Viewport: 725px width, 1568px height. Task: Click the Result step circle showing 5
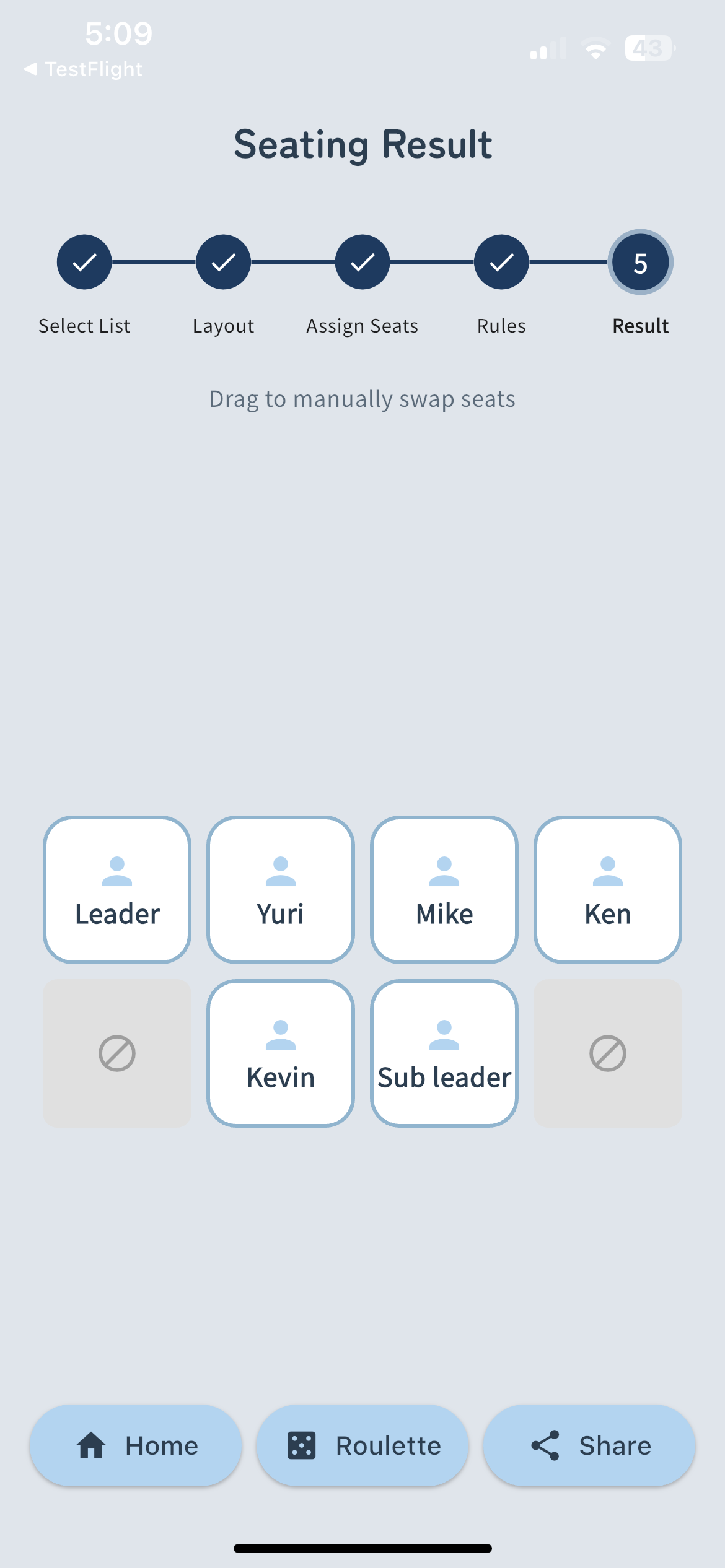(639, 262)
